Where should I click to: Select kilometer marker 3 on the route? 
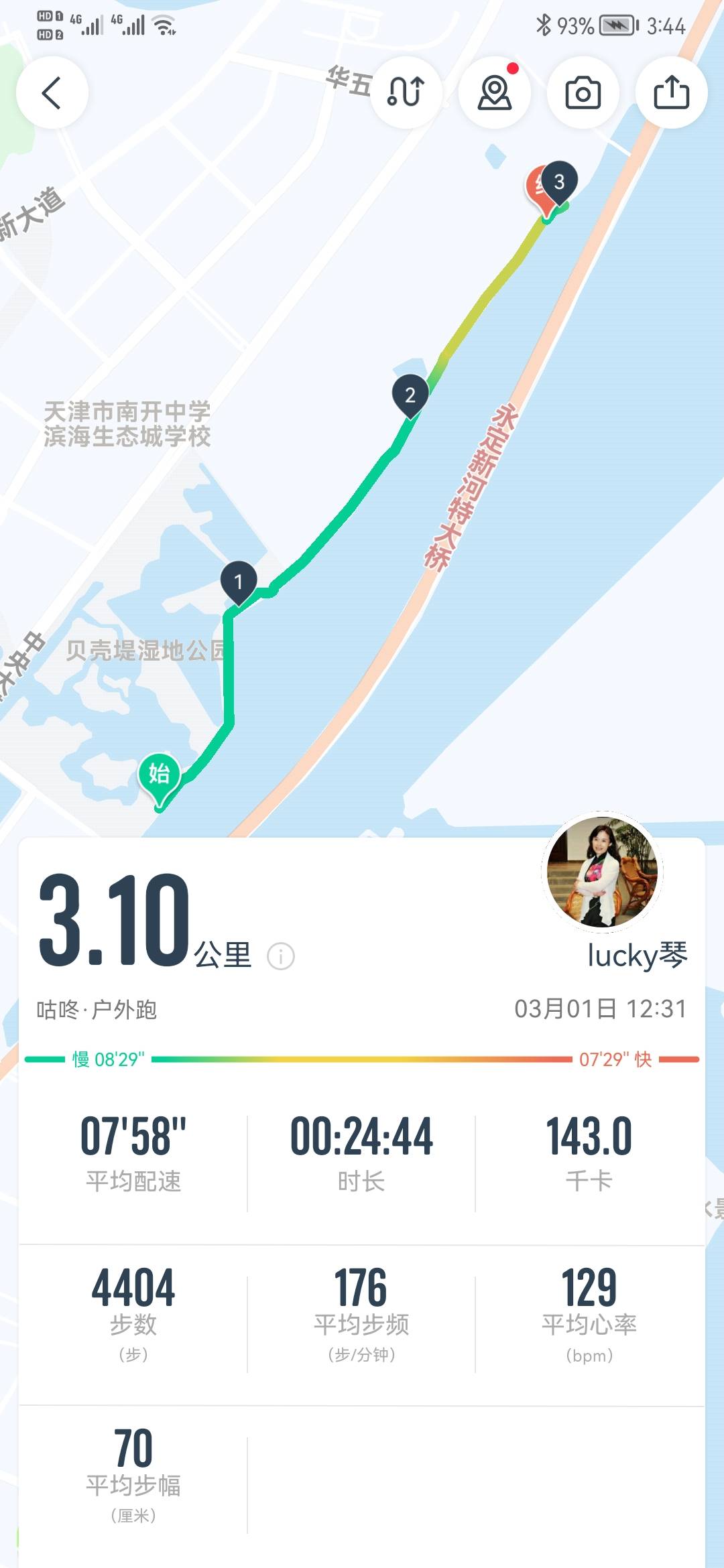(x=560, y=180)
